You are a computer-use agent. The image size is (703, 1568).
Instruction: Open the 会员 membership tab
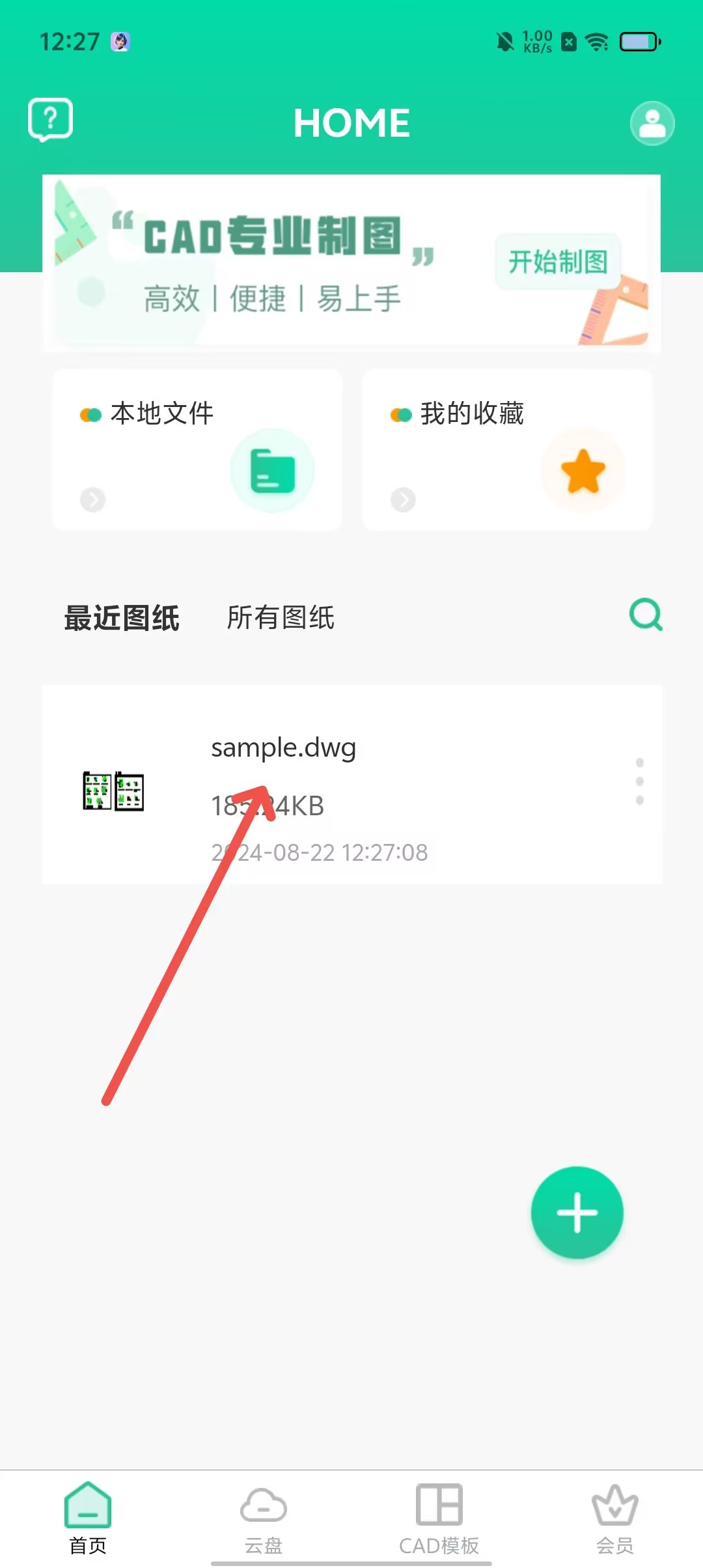[615, 1519]
